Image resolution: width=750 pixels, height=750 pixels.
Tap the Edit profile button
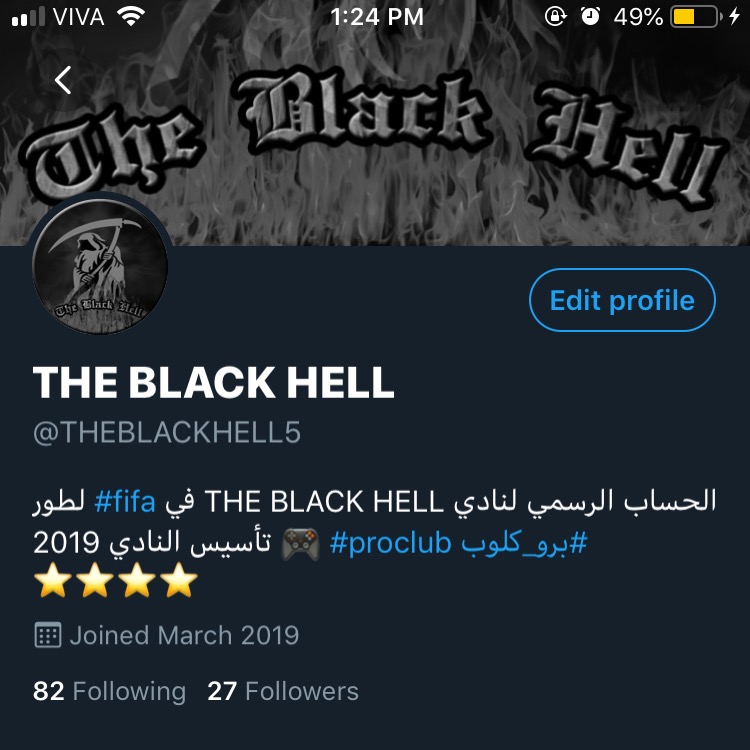[622, 300]
